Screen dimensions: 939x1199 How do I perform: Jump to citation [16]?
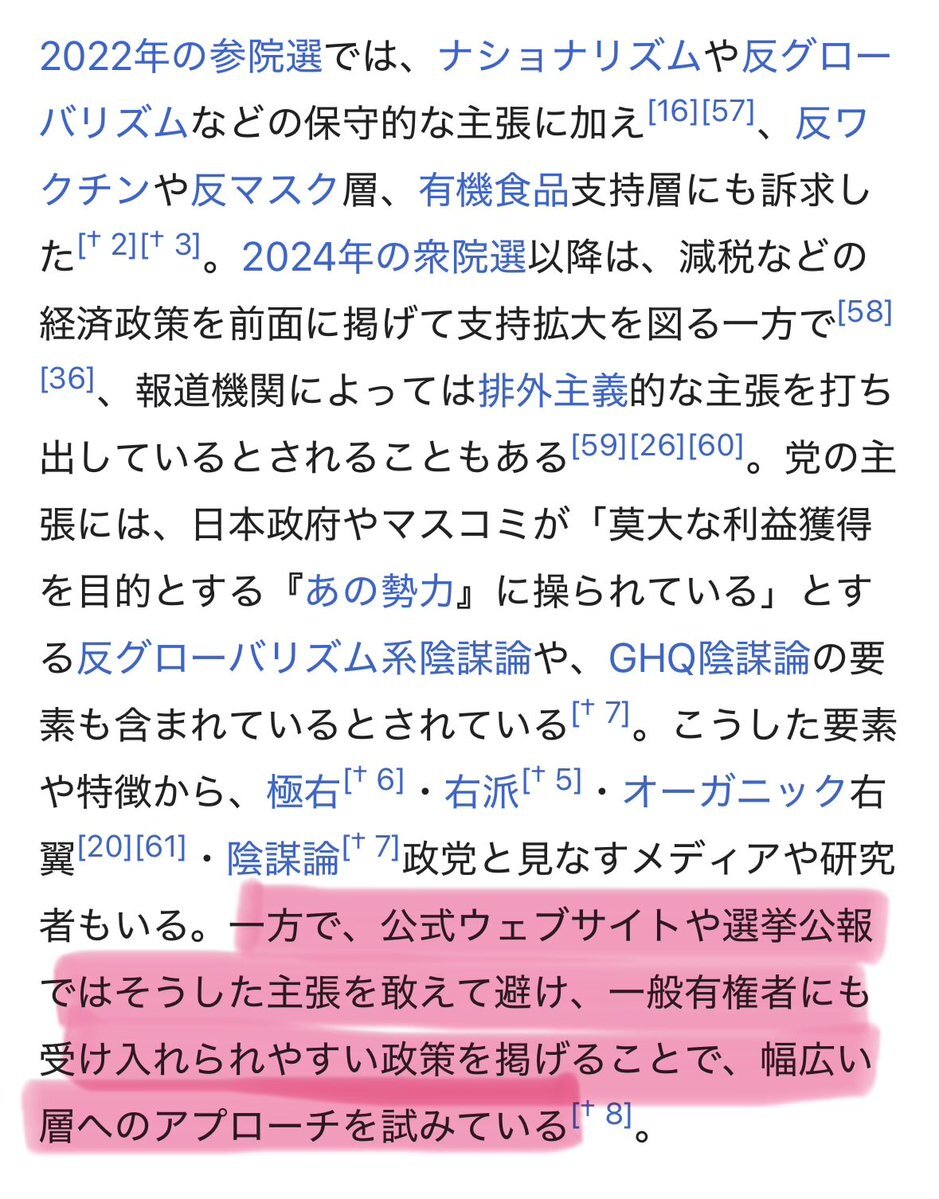point(673,109)
